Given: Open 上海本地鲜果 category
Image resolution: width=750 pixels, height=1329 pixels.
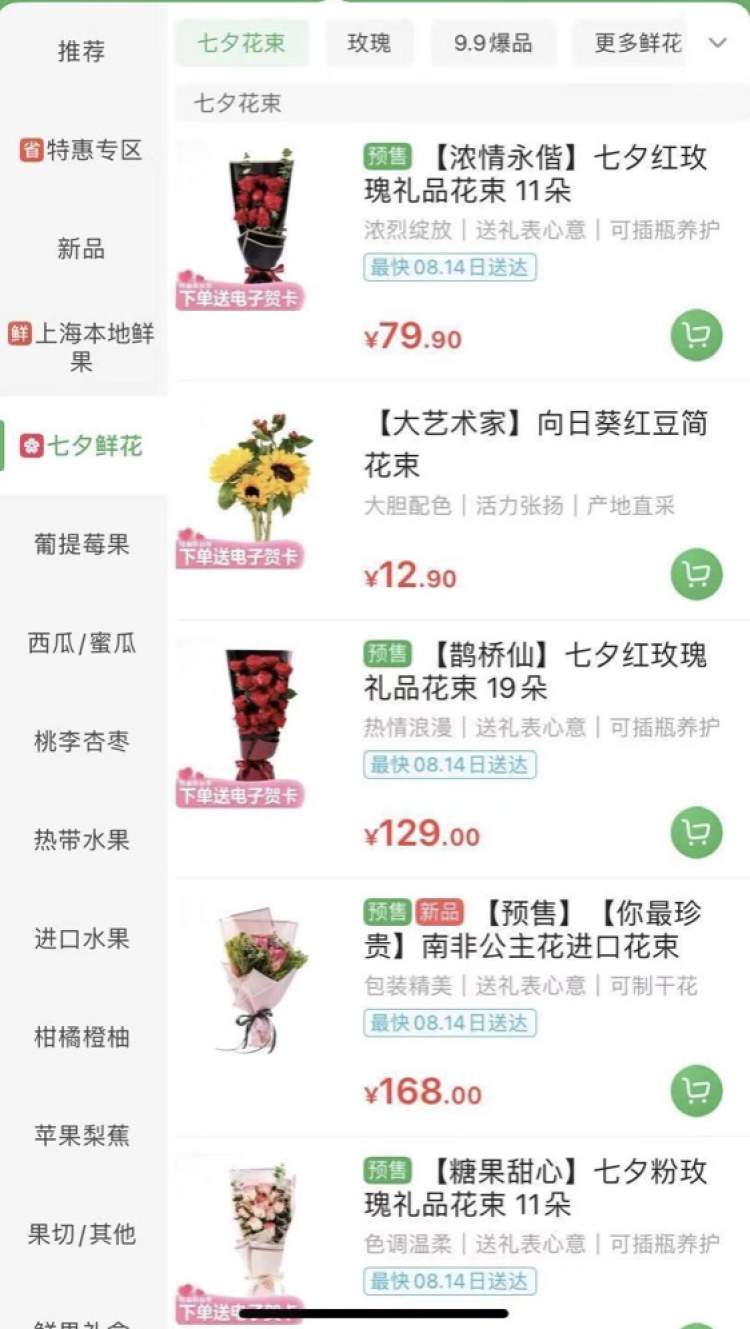Looking at the screenshot, I should click(82, 347).
